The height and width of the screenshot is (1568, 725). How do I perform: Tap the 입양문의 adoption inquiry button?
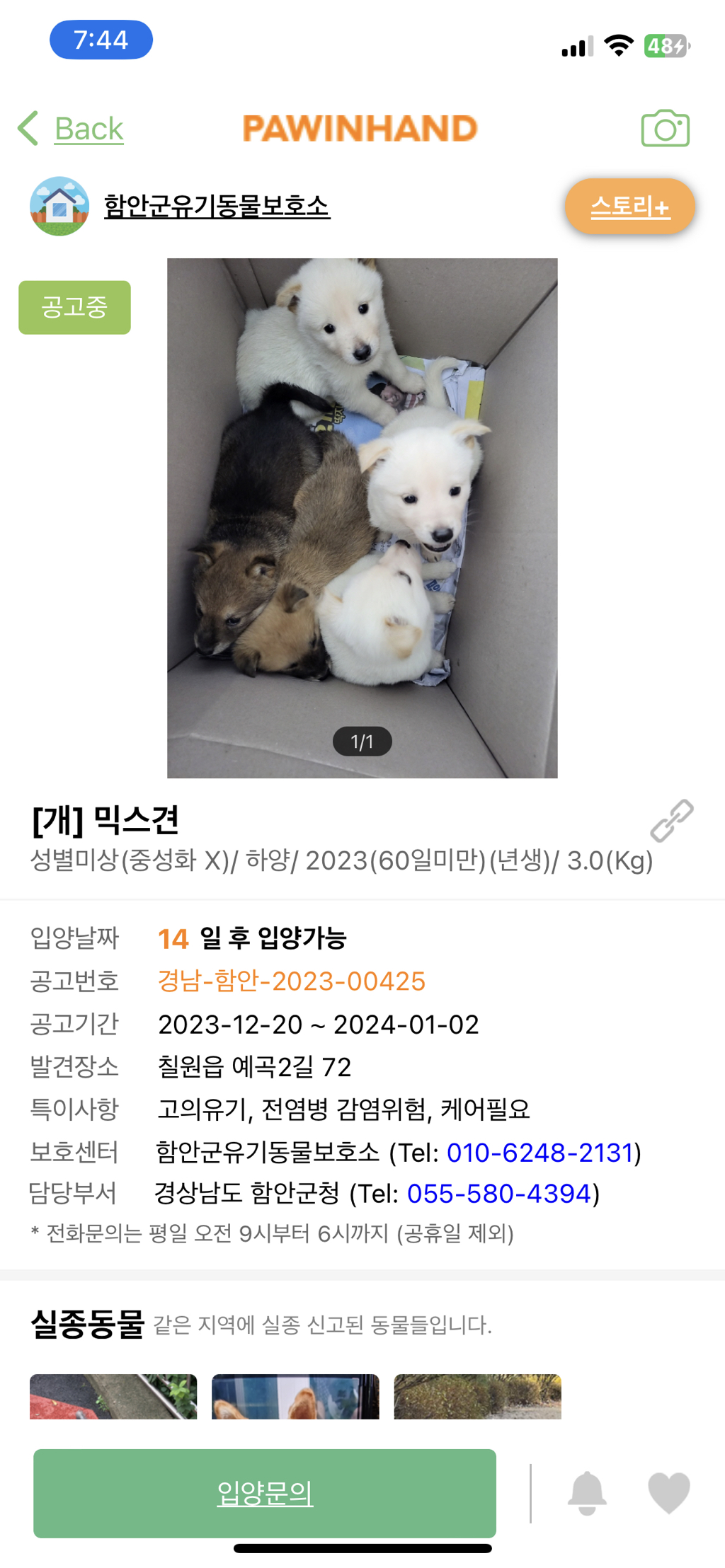point(265,1493)
